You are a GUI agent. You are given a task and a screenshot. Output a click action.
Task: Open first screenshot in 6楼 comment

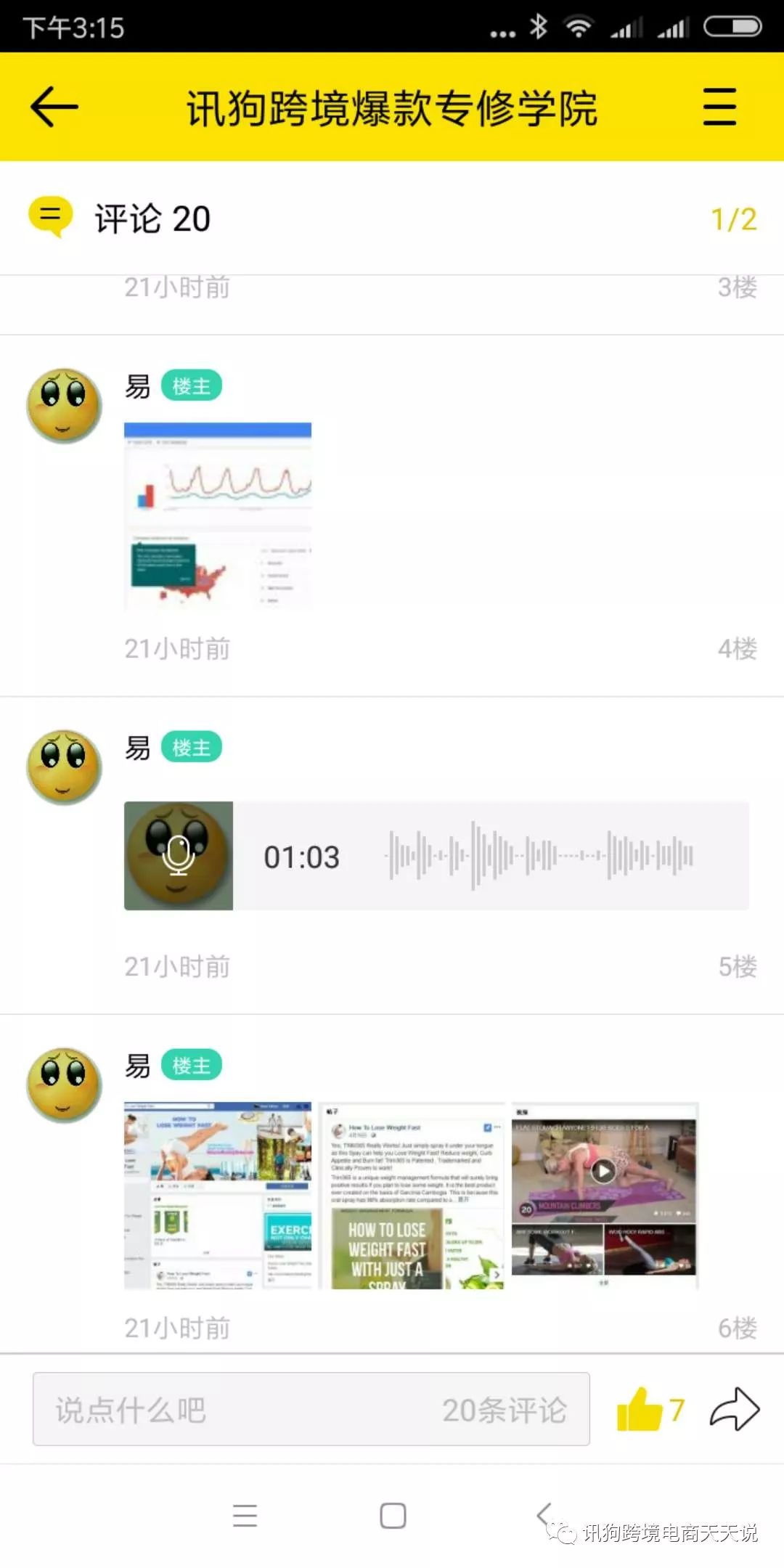click(x=218, y=1196)
